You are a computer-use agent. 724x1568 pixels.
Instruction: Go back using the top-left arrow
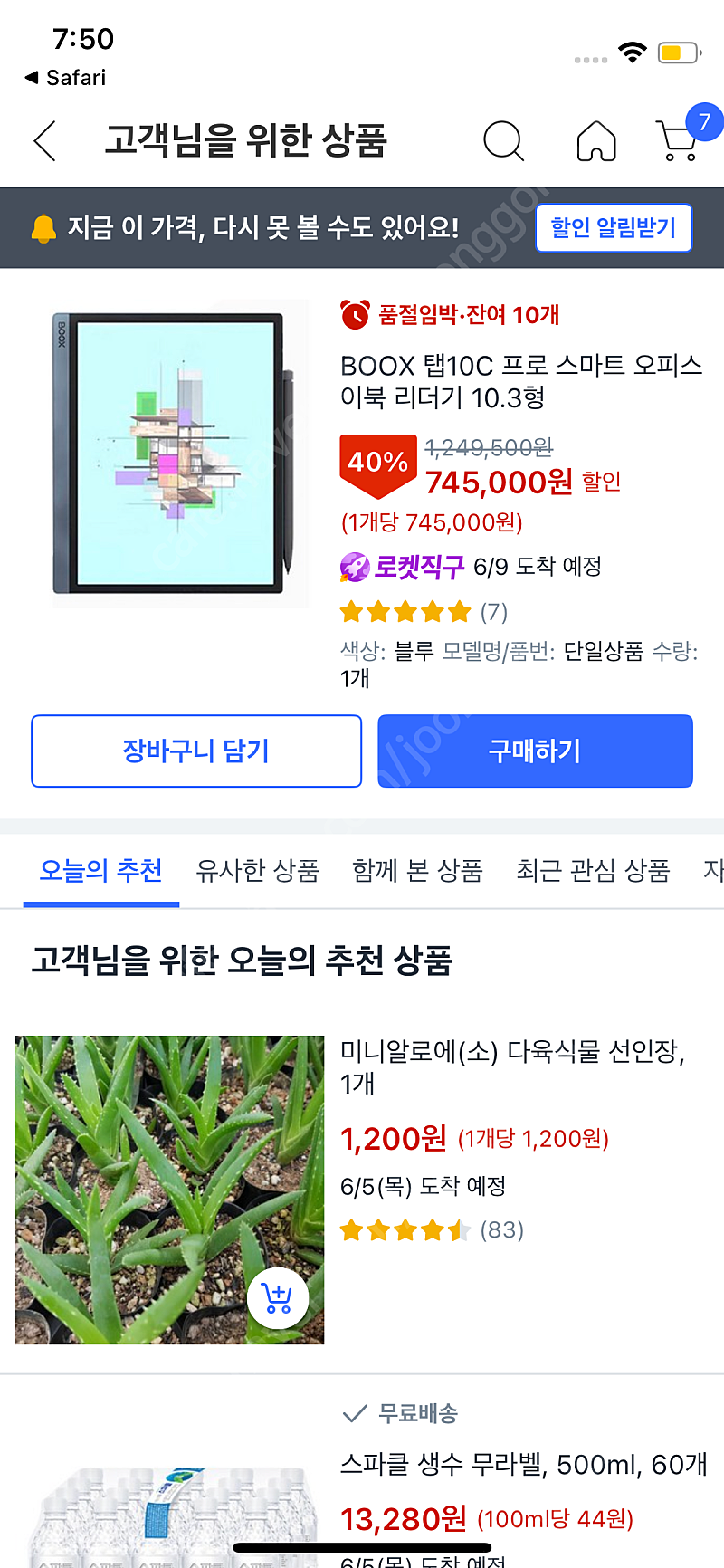[x=45, y=141]
